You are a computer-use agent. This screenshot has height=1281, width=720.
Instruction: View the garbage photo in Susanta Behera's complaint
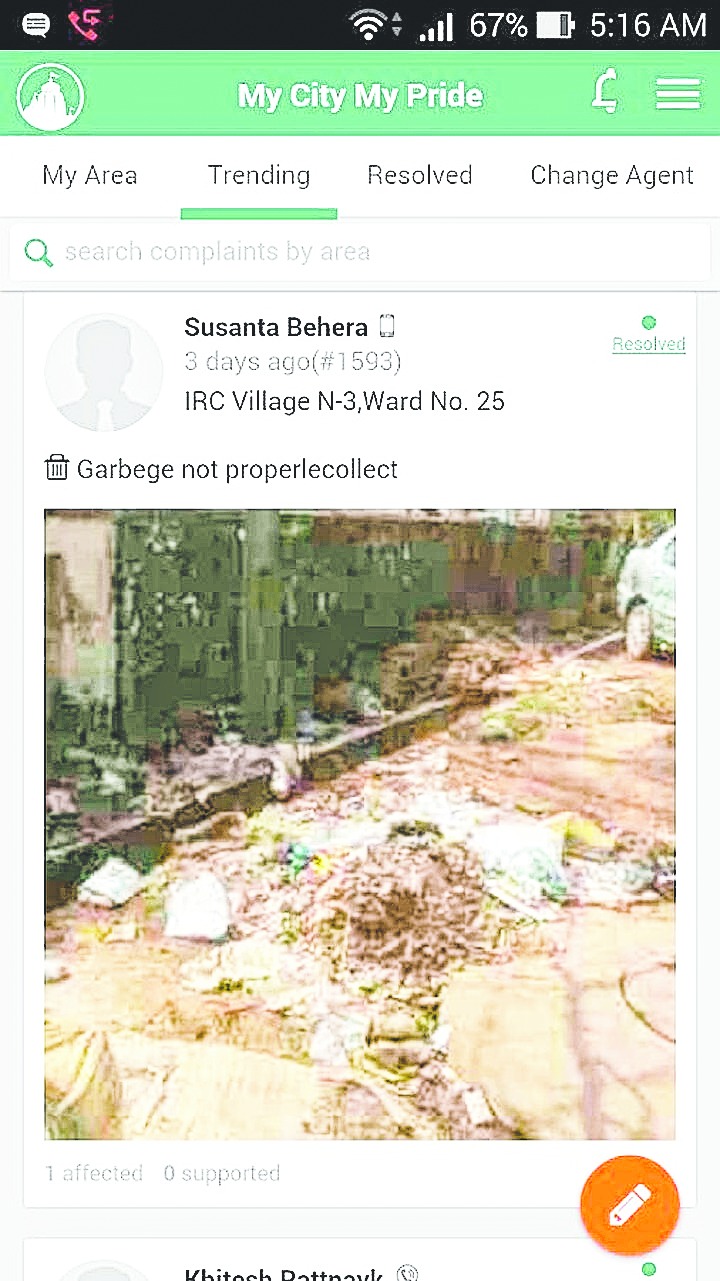(x=360, y=824)
